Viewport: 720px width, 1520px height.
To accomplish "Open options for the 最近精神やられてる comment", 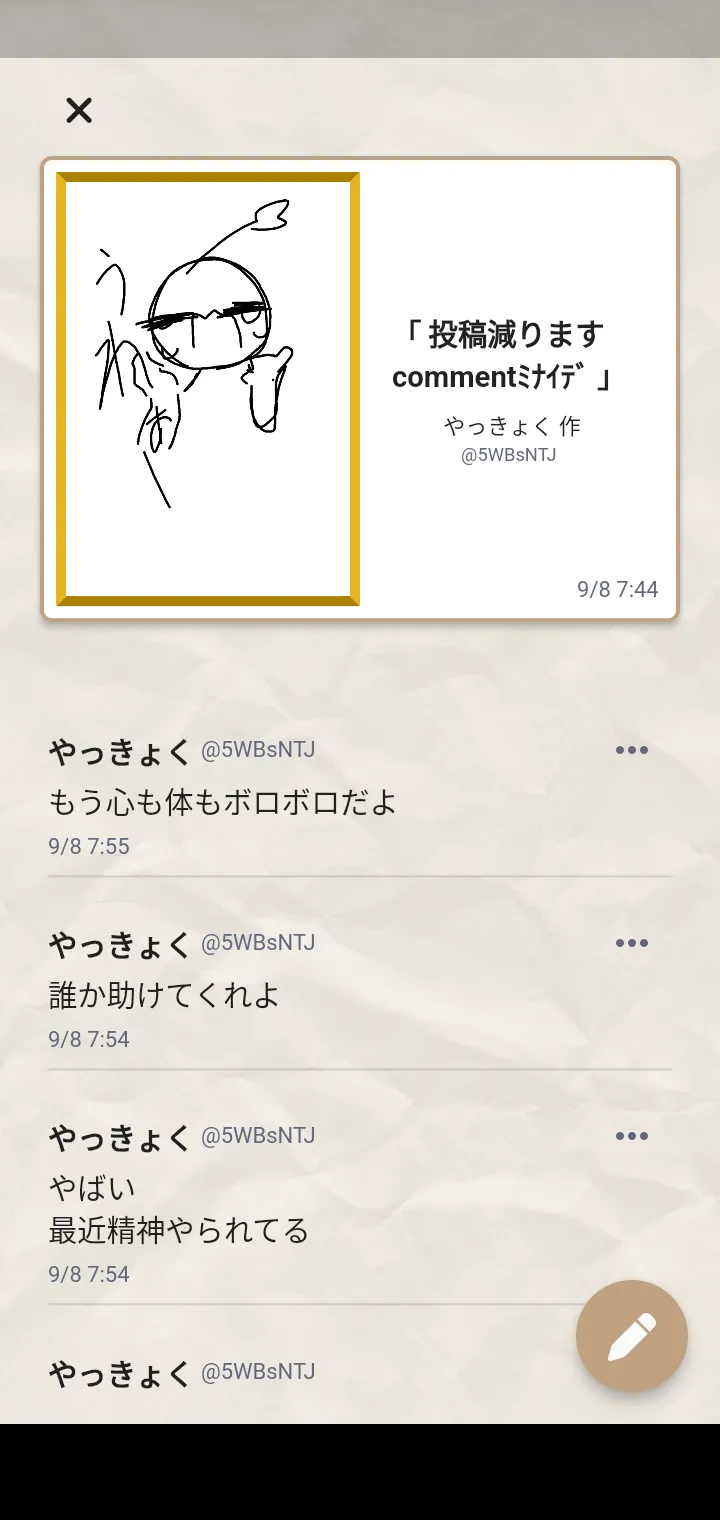I will pyautogui.click(x=632, y=1136).
